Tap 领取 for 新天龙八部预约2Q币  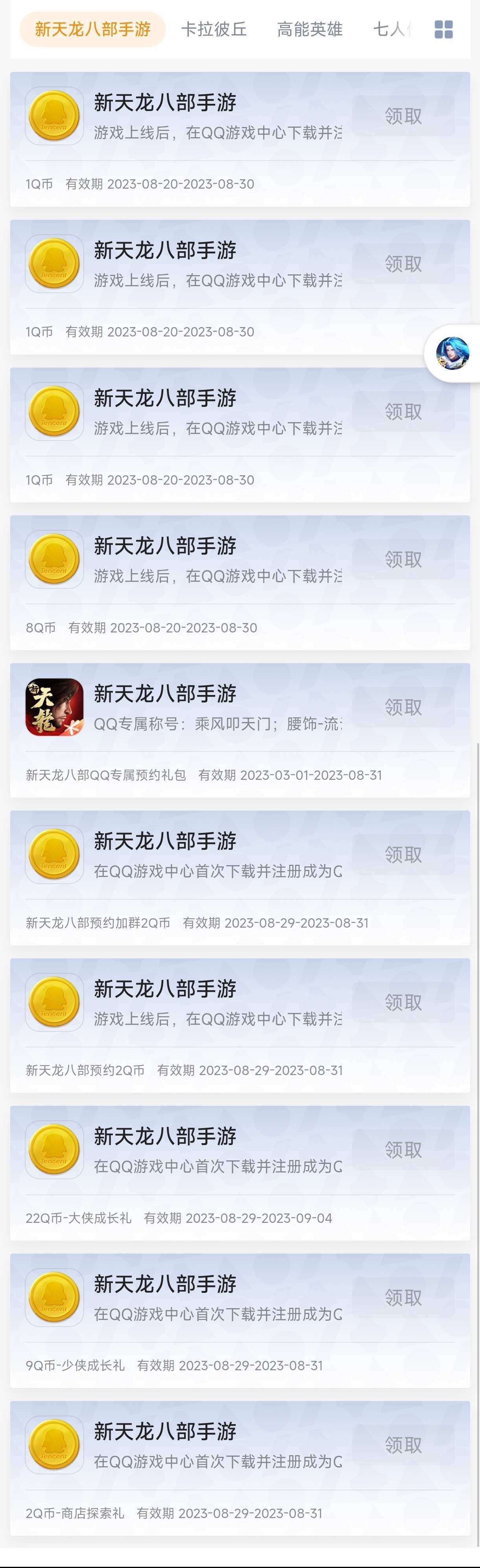(402, 1002)
